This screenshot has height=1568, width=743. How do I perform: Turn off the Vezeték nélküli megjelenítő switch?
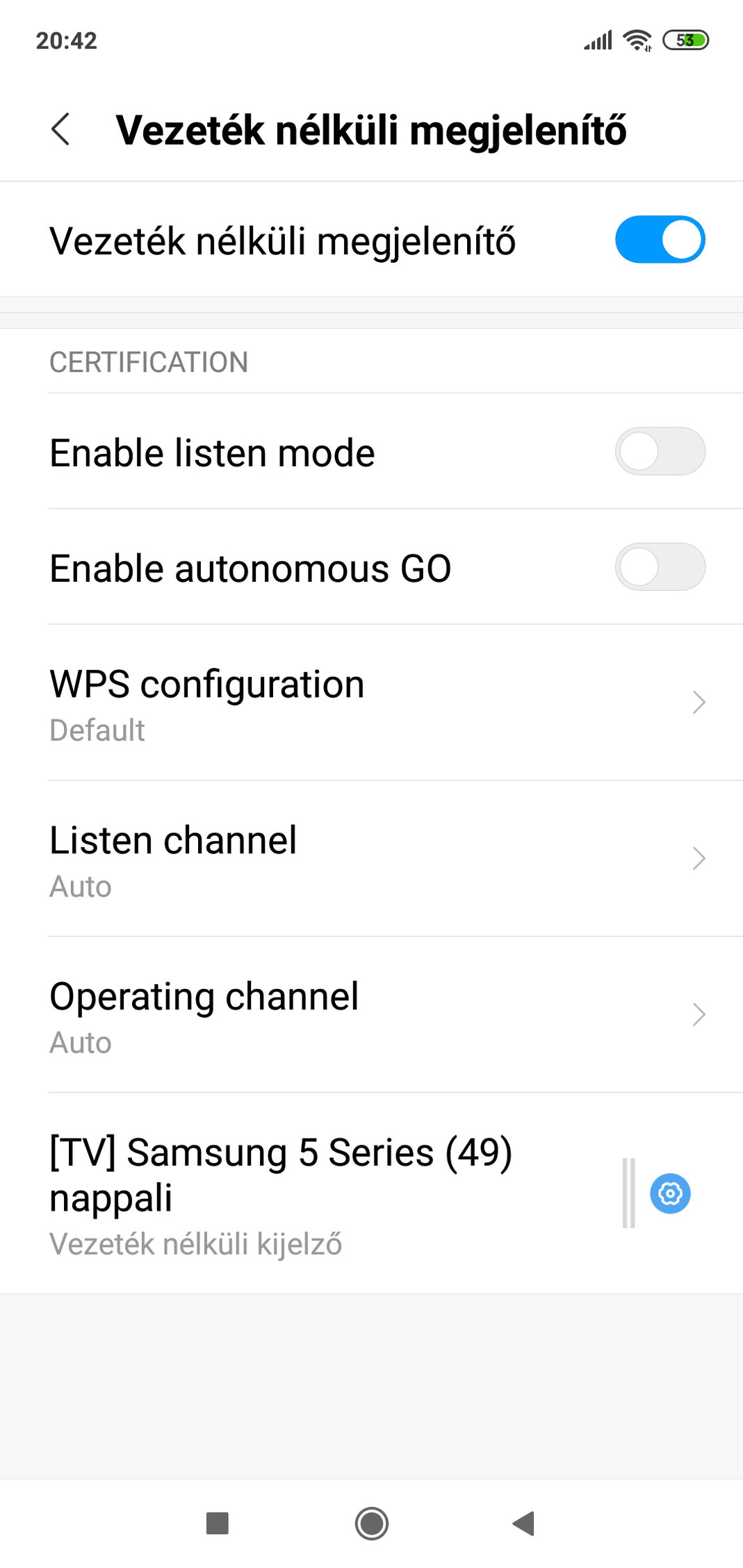[x=660, y=240]
